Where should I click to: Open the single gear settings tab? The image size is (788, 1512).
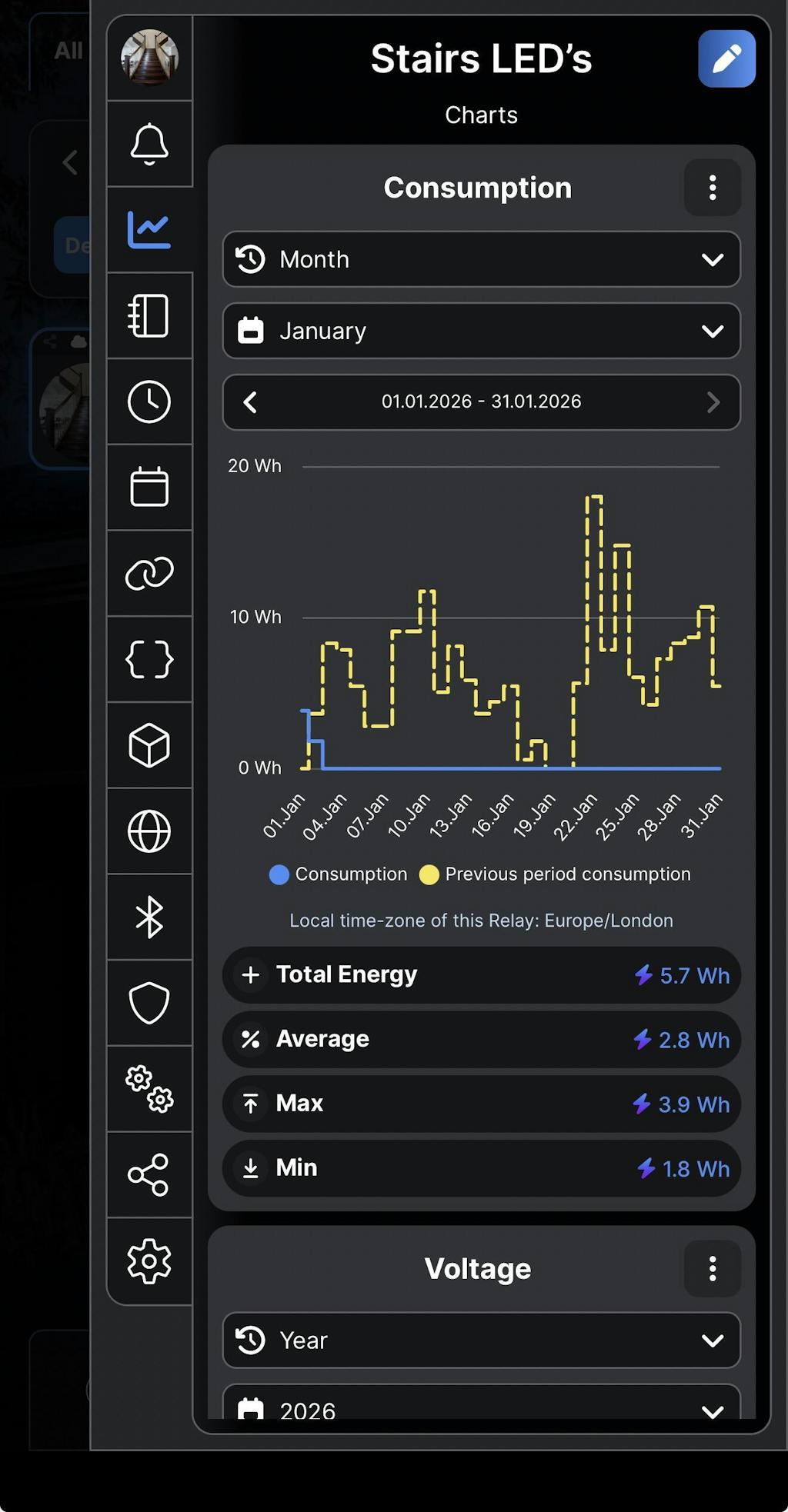point(149,1261)
